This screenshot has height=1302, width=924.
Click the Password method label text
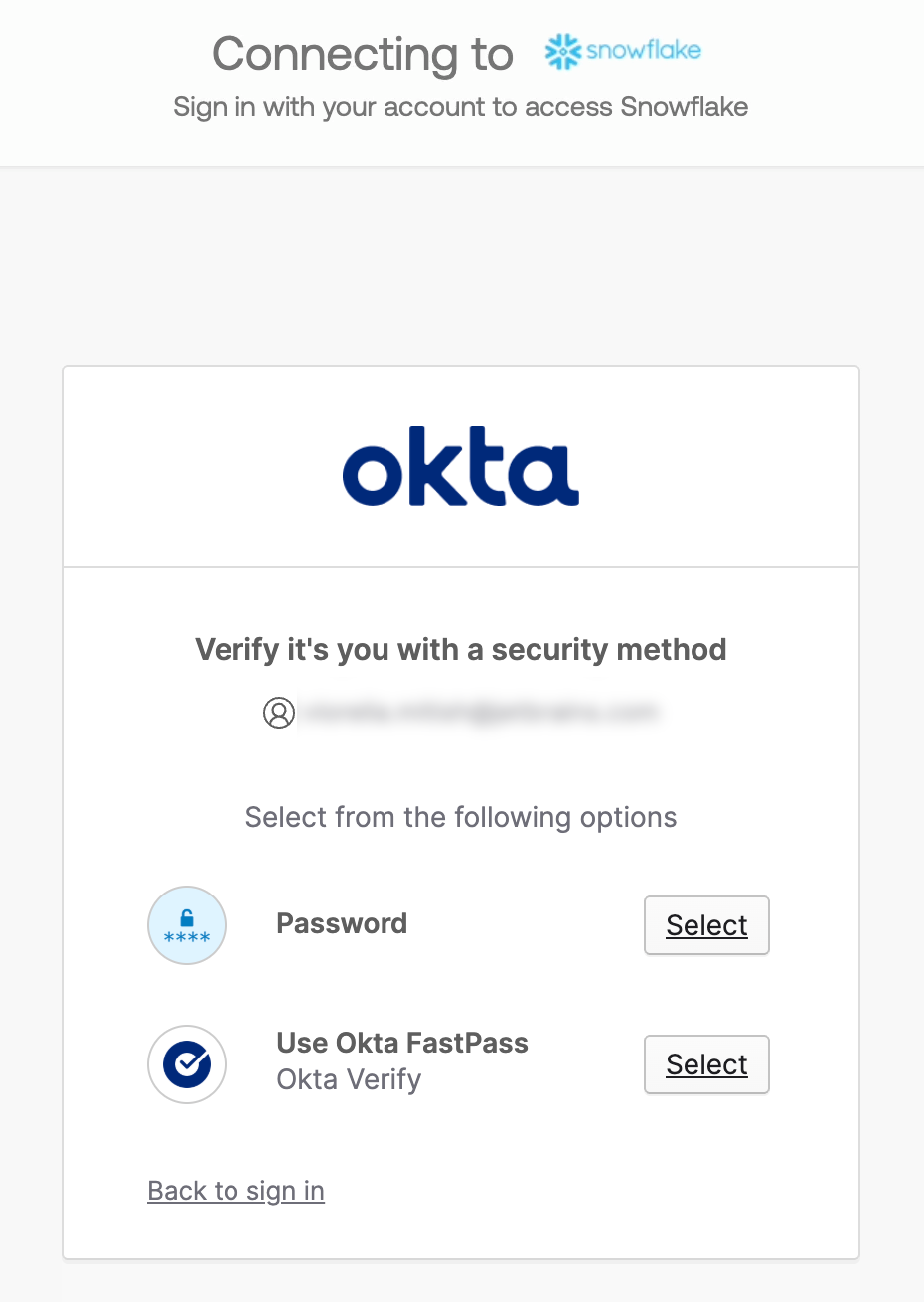[x=341, y=923]
